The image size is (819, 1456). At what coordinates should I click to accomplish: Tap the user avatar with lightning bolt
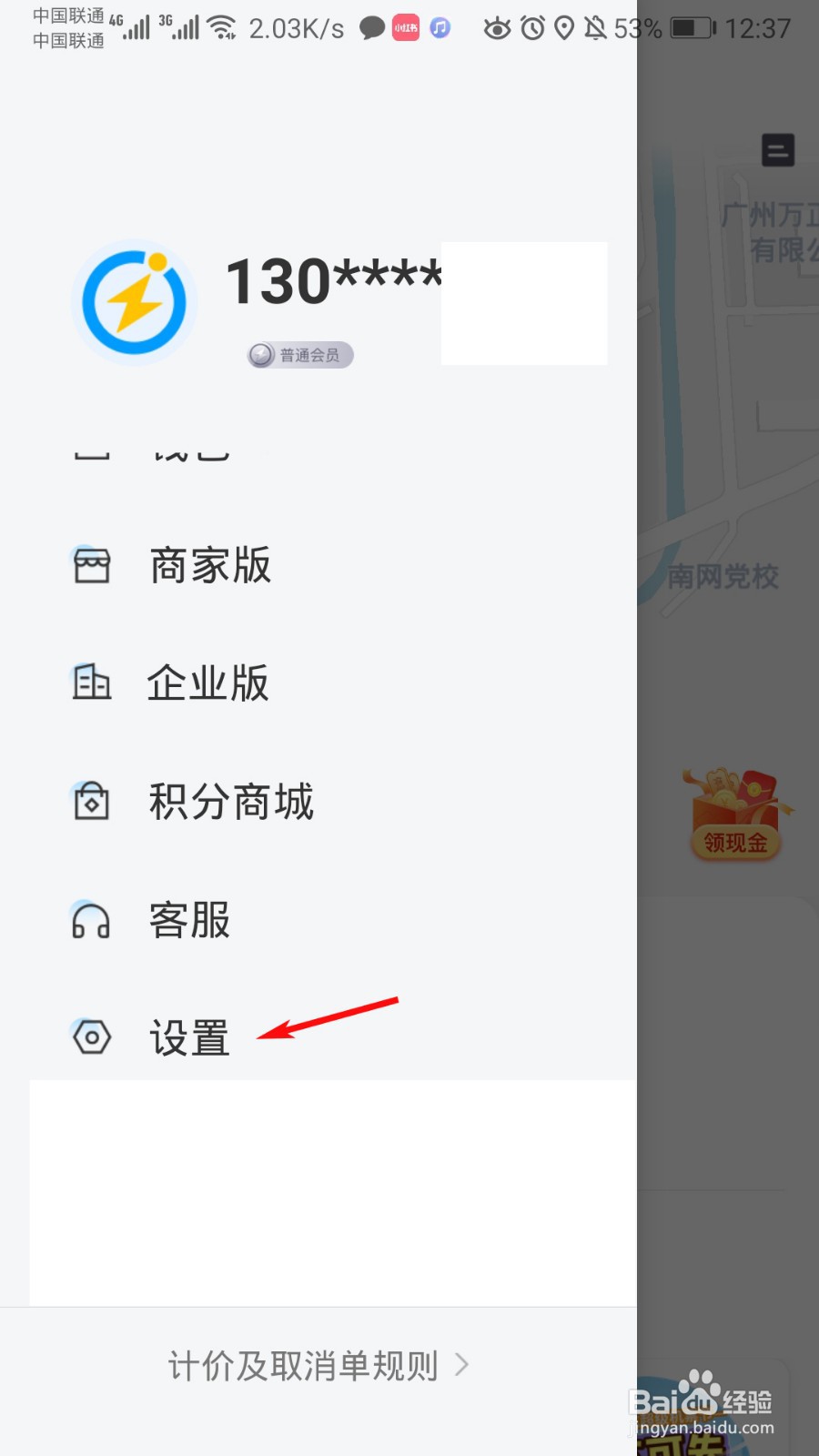[x=134, y=302]
